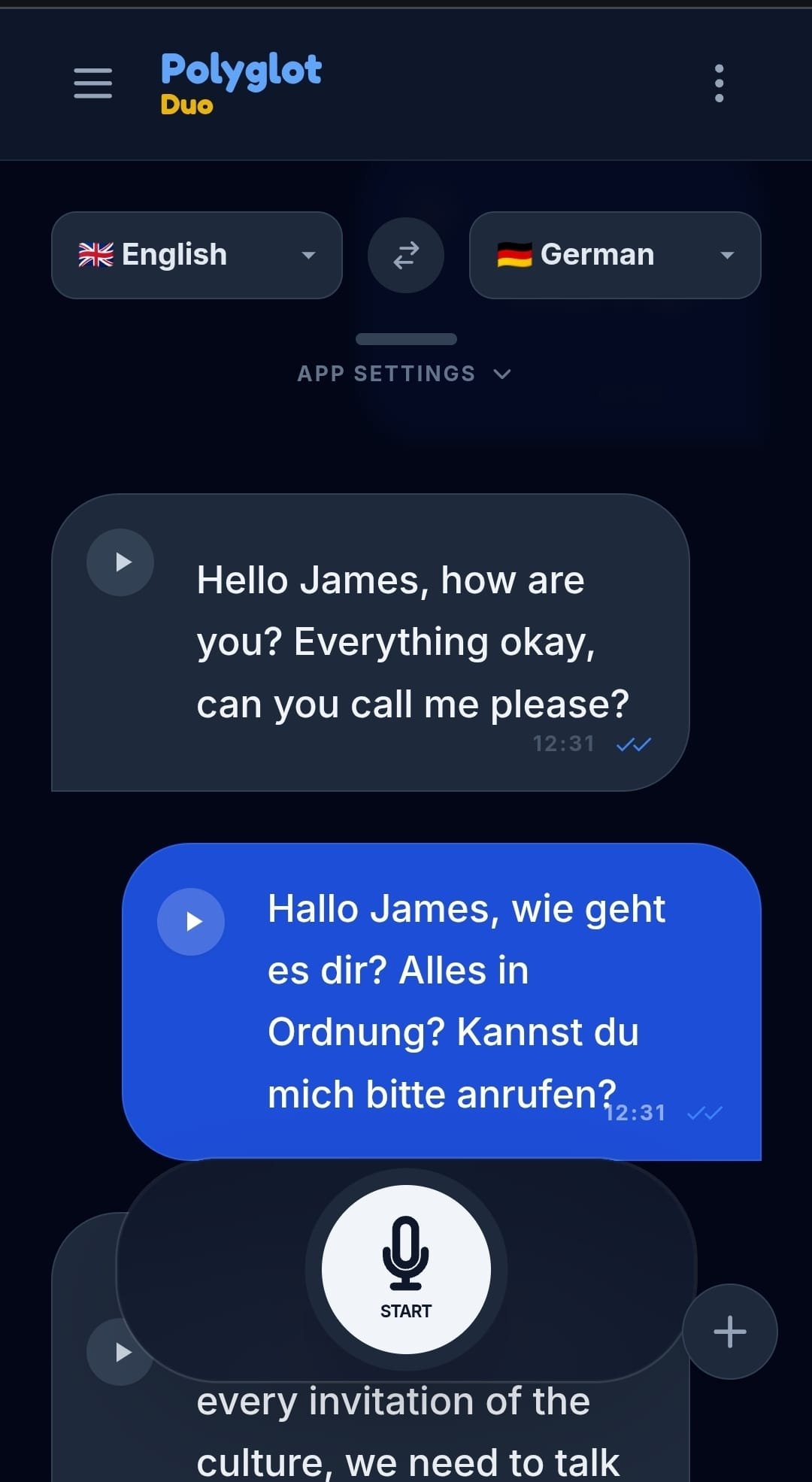Tap the German flag icon
The width and height of the screenshot is (812, 1482).
[x=514, y=255]
